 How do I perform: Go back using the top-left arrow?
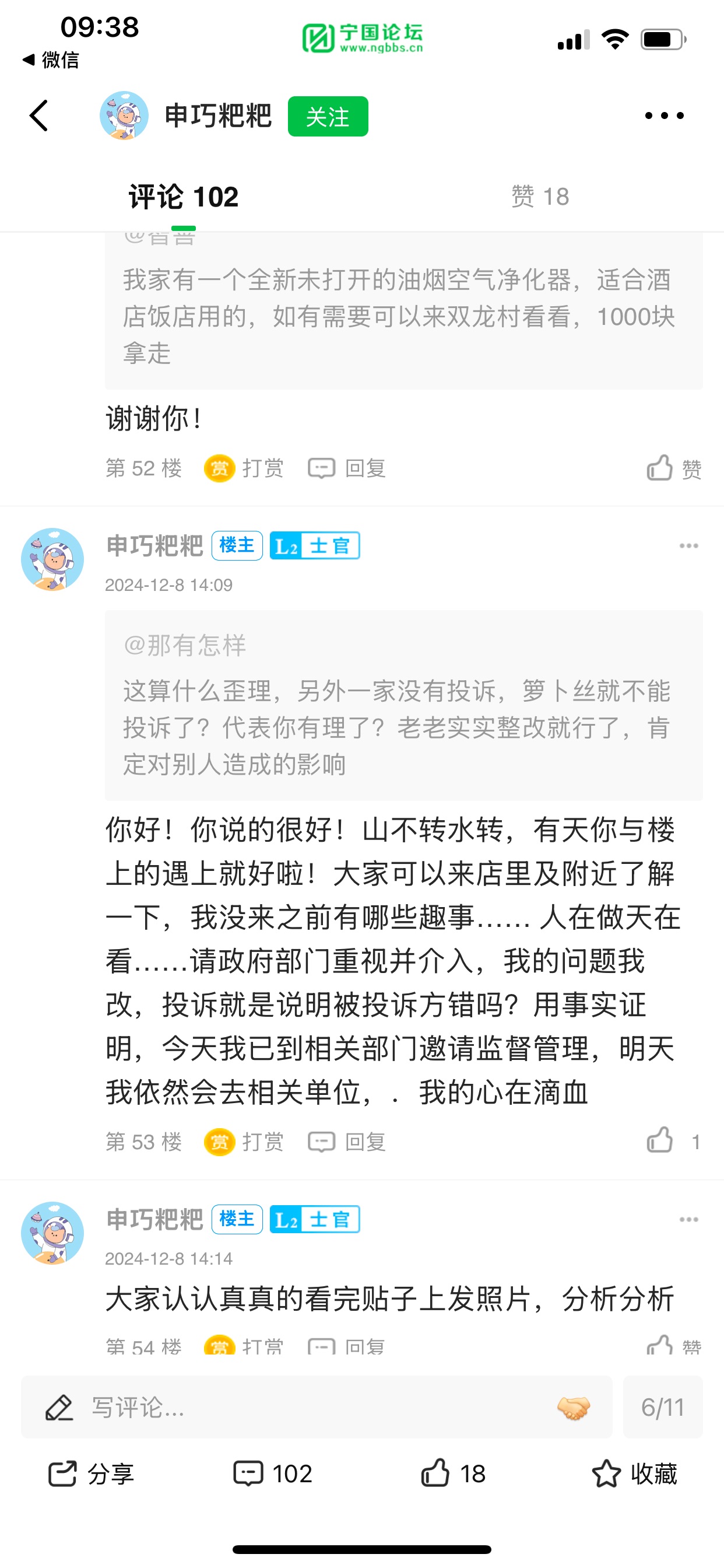[39, 116]
